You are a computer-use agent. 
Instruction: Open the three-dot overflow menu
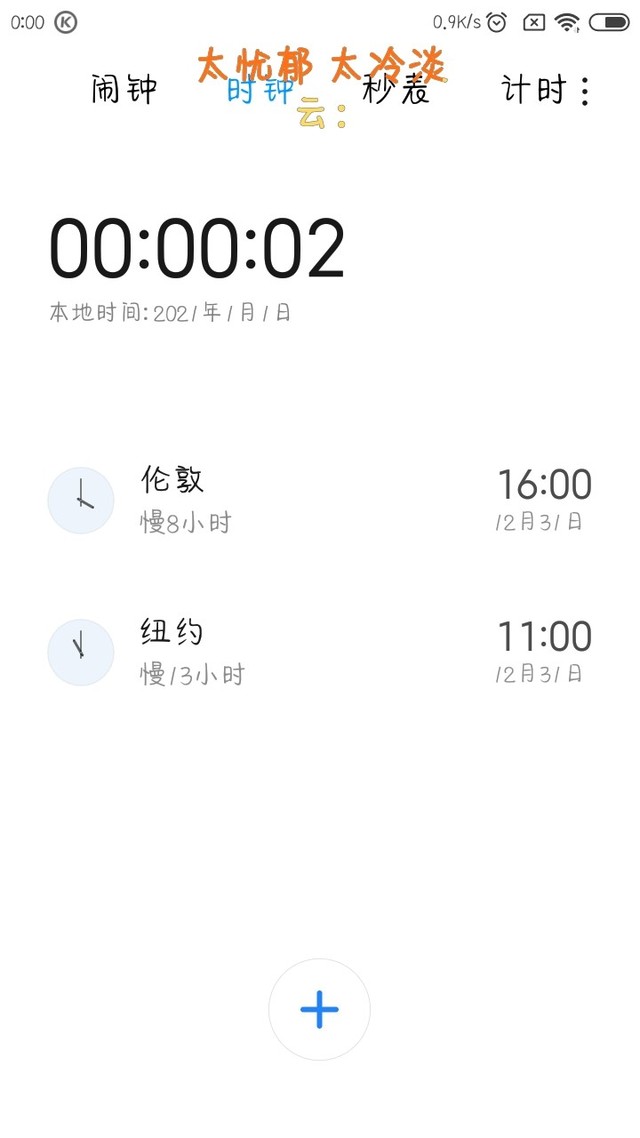tap(585, 91)
